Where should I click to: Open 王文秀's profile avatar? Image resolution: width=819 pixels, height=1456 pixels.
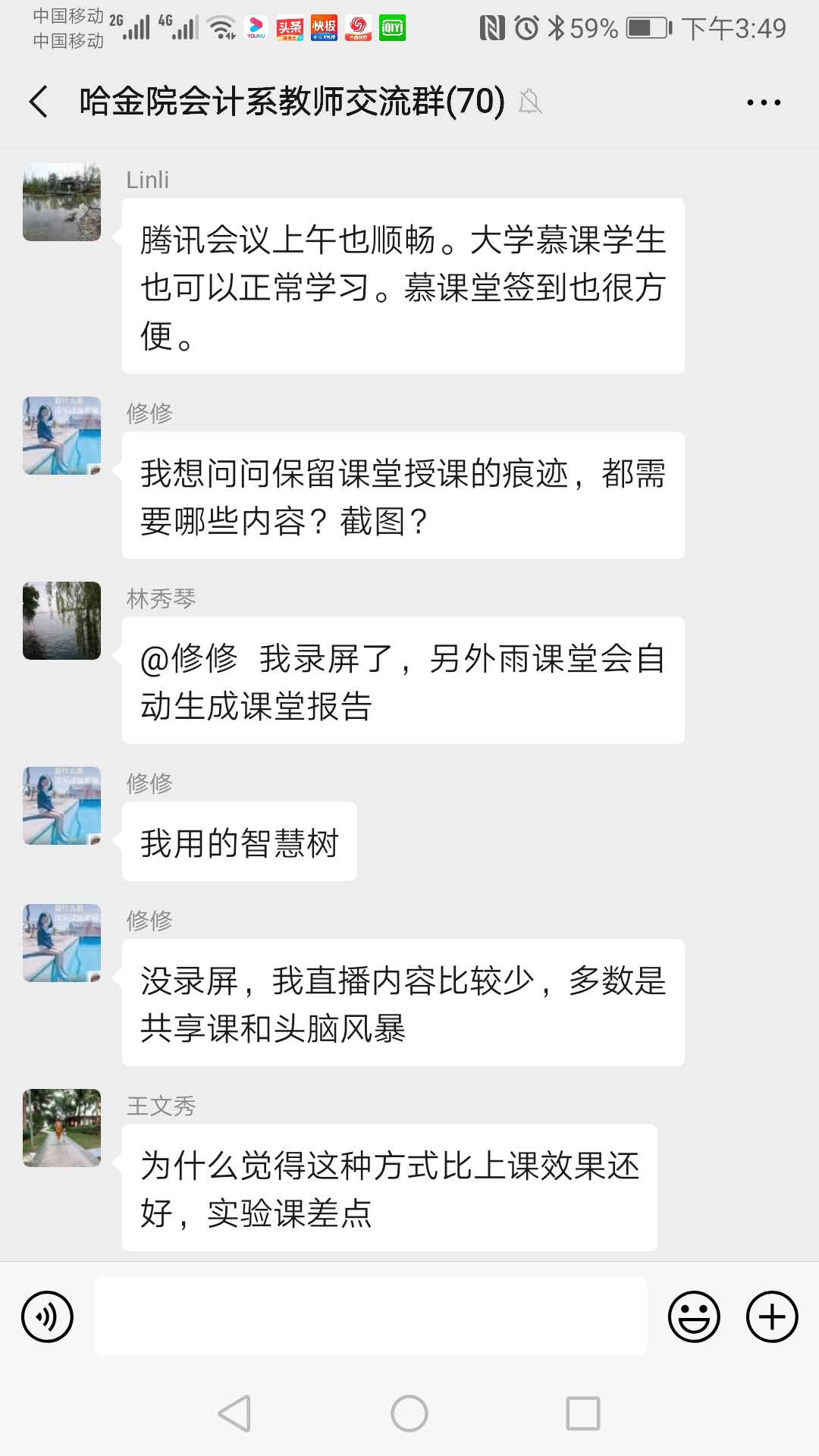point(62,1128)
